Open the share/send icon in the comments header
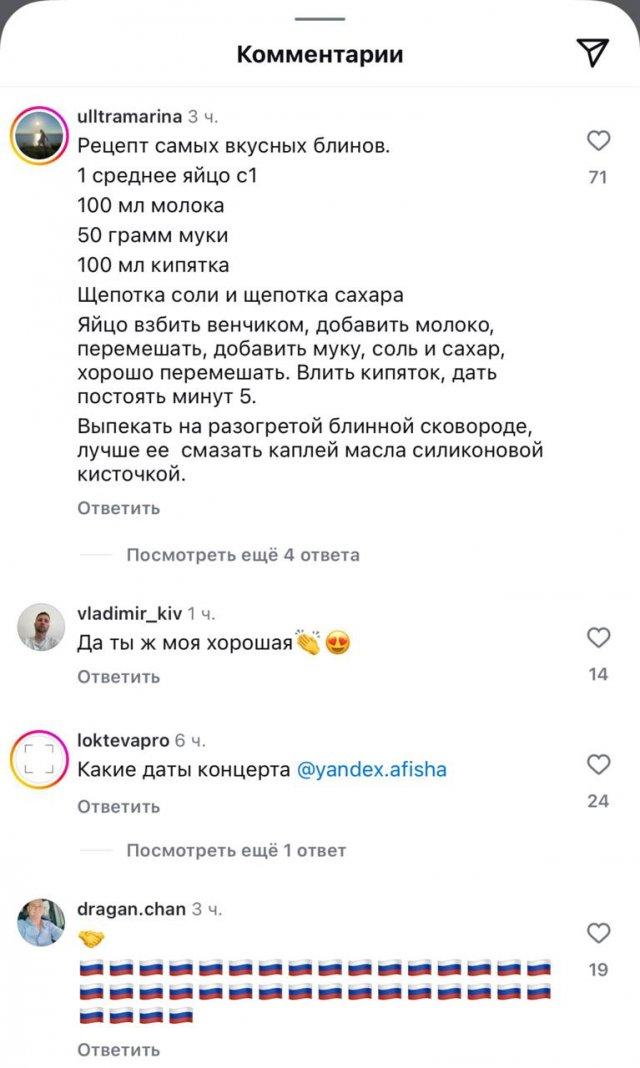 (594, 53)
